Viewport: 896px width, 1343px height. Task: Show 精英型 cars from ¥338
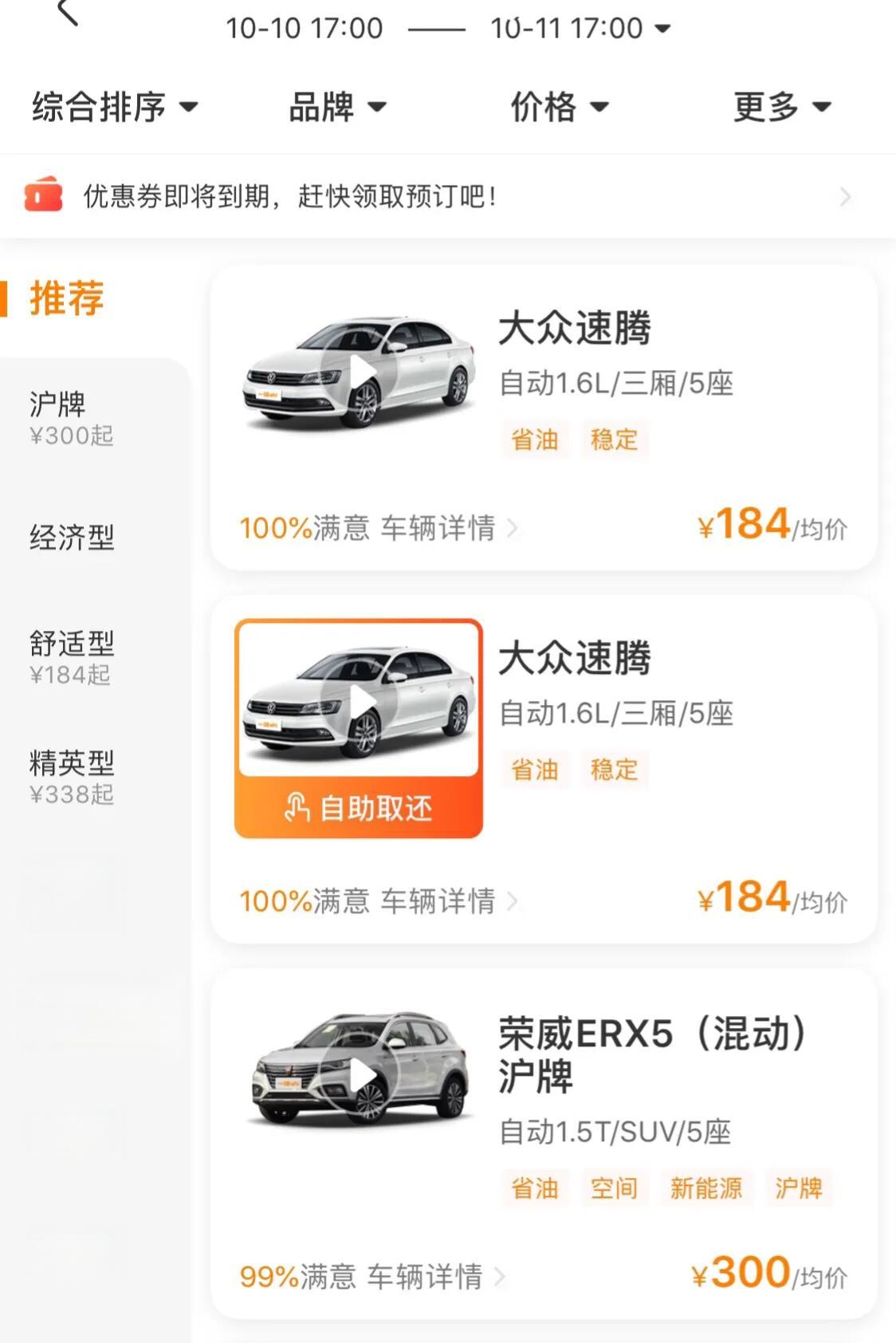coord(72,775)
